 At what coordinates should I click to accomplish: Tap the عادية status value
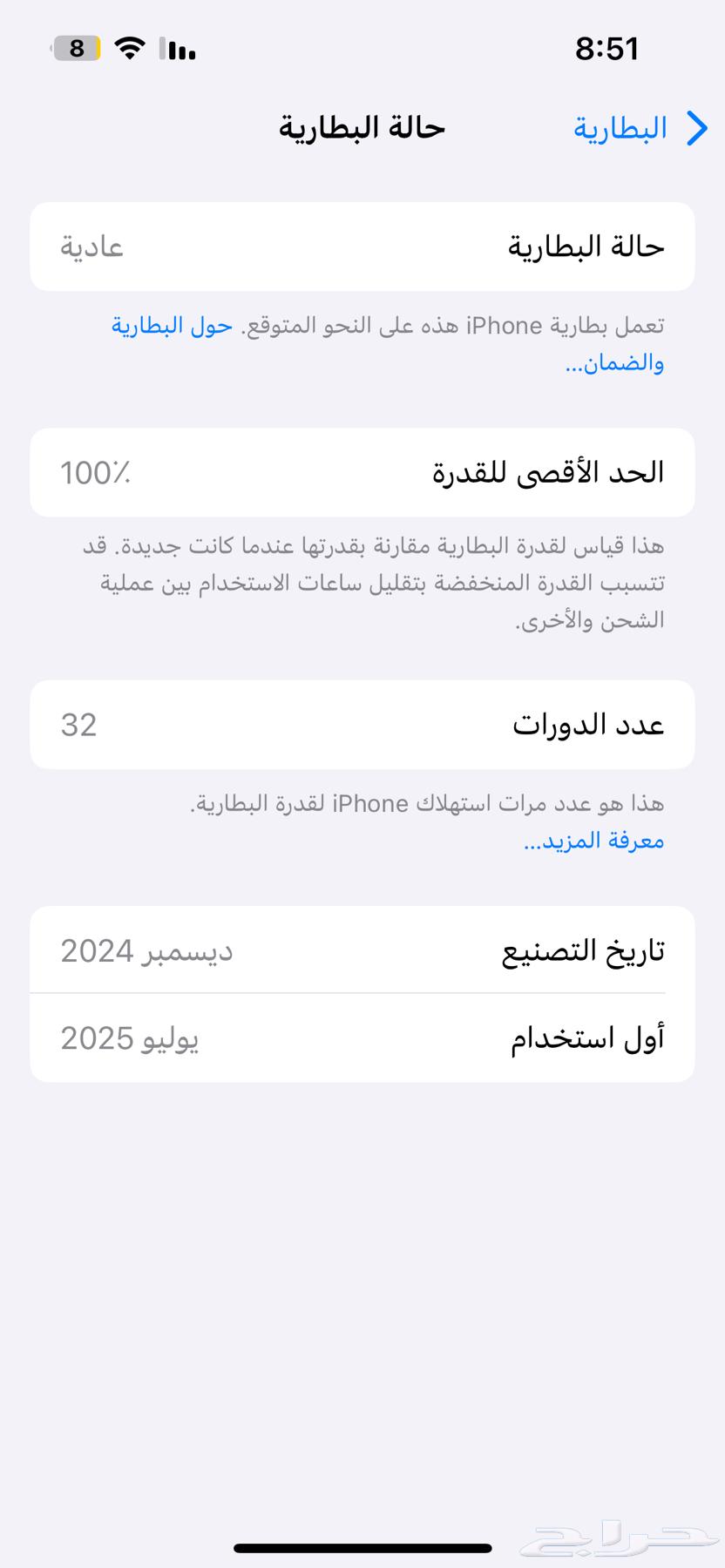92,247
